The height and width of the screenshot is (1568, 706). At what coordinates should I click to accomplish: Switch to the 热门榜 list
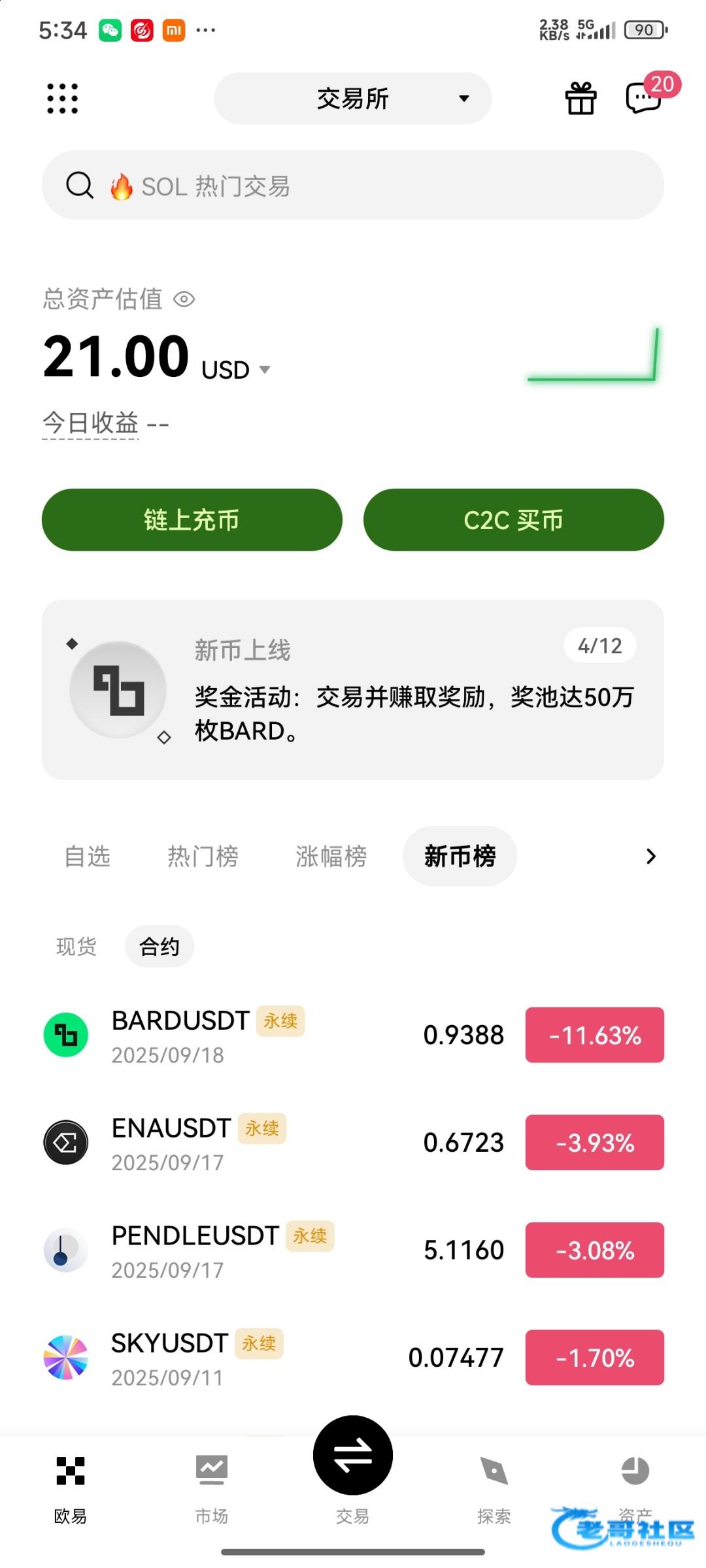(203, 856)
